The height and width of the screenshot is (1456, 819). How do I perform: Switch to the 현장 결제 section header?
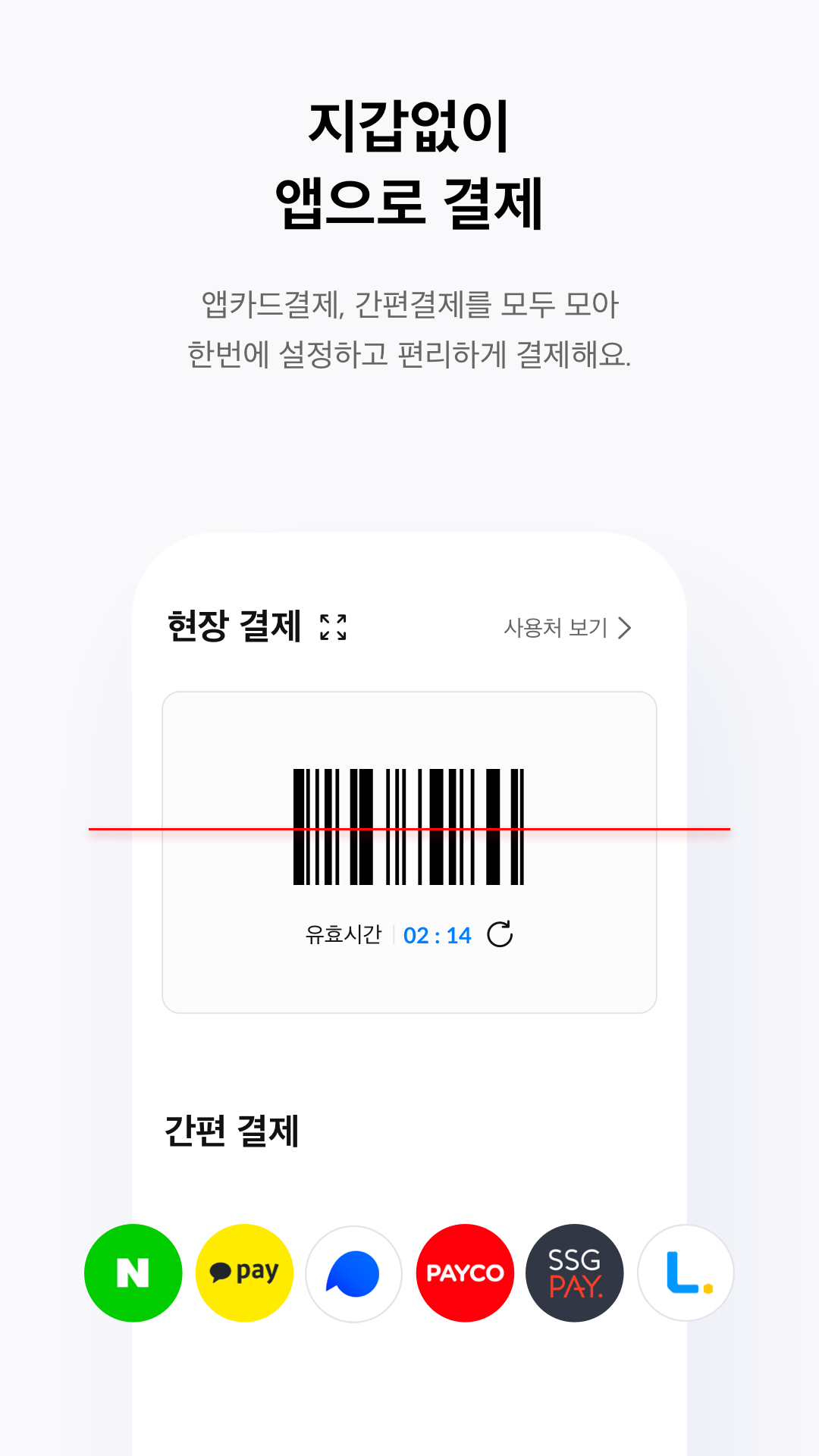[235, 626]
